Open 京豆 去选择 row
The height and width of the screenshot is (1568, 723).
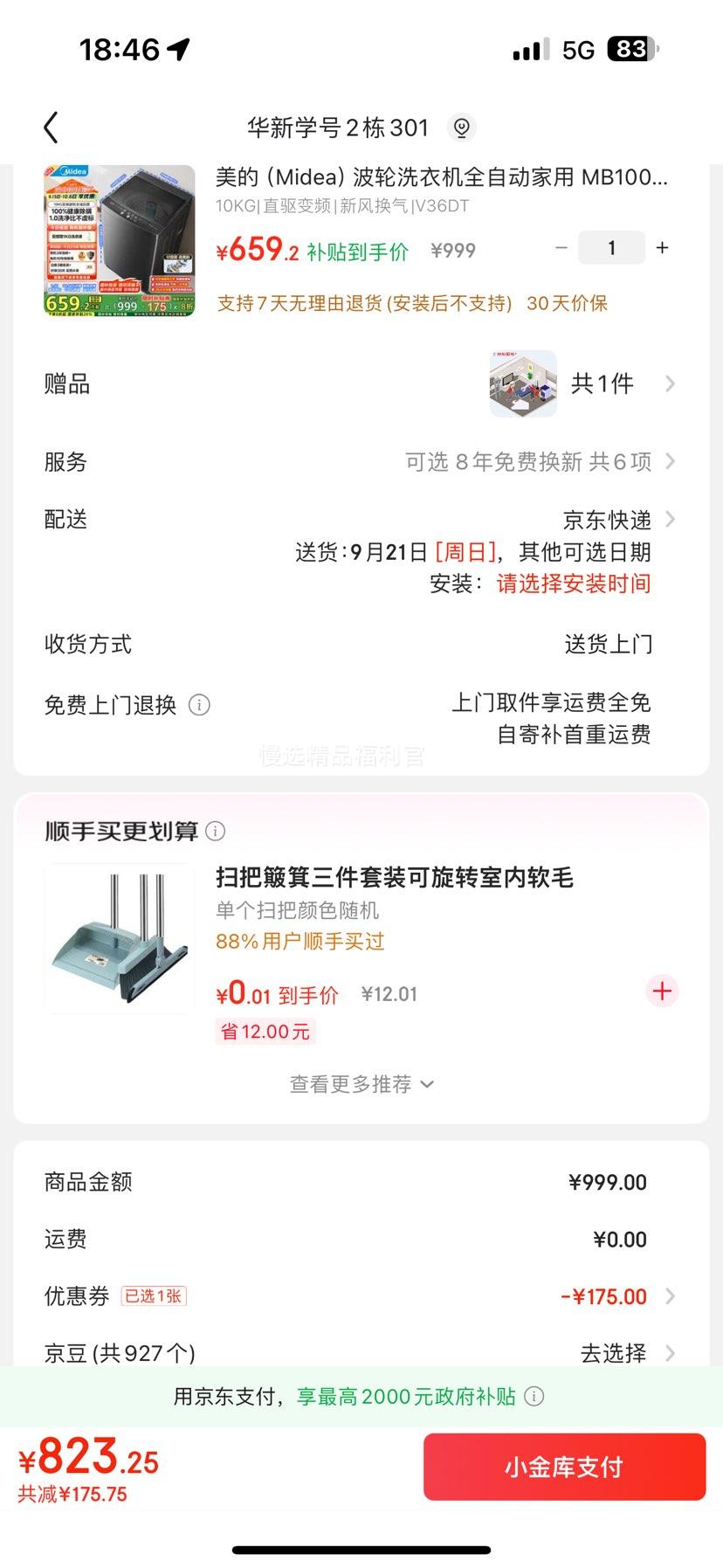[361, 1353]
